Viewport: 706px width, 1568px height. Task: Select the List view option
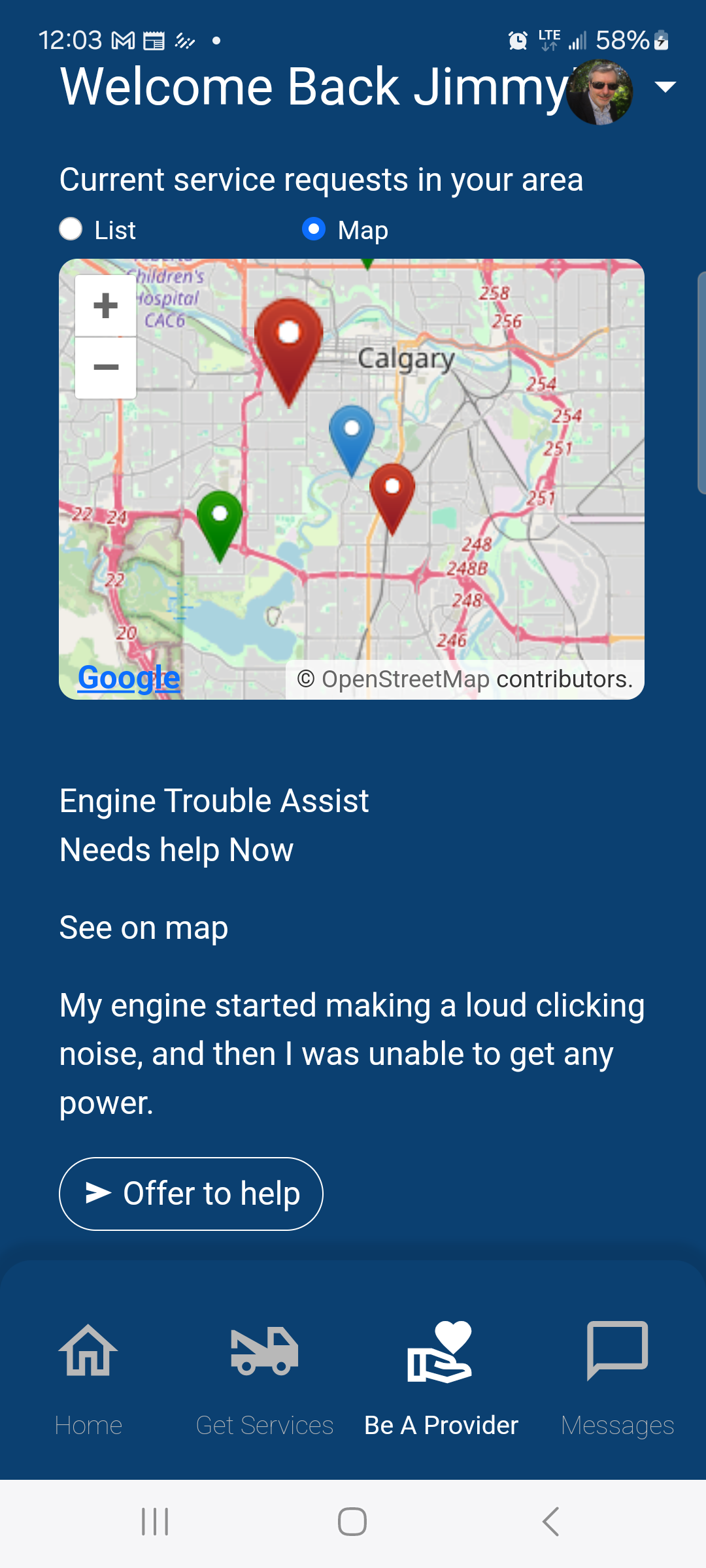[71, 229]
